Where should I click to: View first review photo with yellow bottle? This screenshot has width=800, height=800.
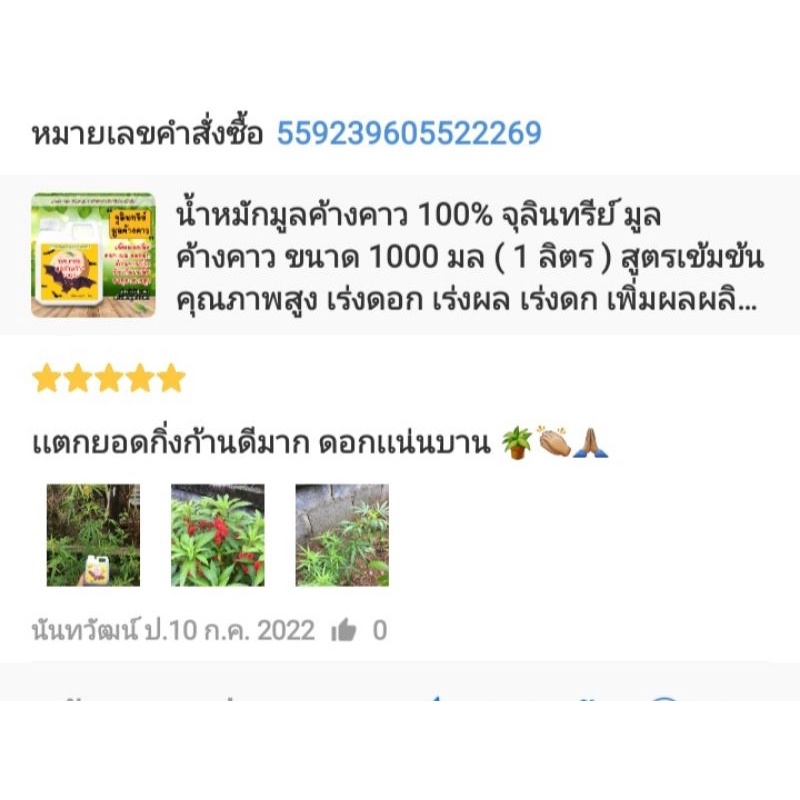click(x=93, y=535)
